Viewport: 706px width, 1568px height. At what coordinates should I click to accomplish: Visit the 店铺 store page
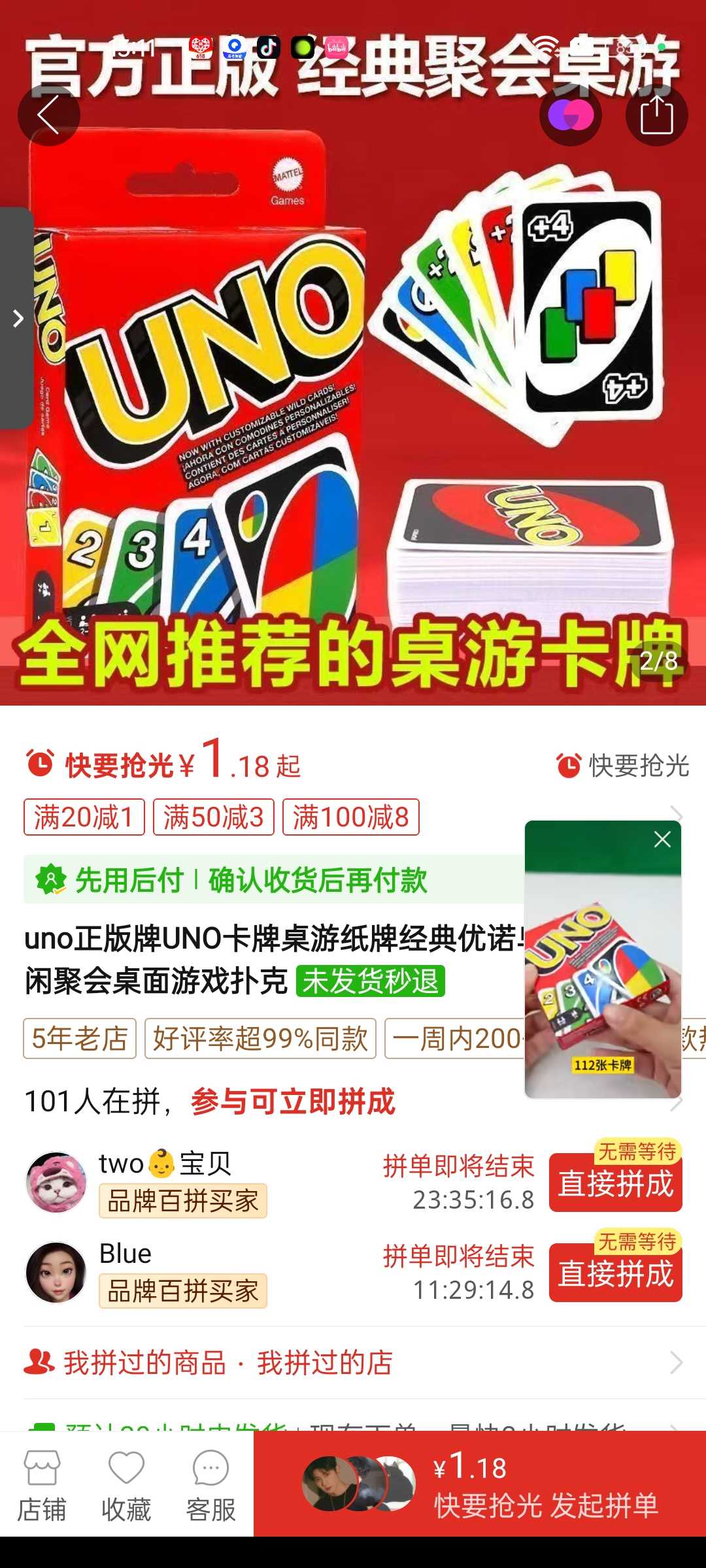click(x=42, y=1484)
